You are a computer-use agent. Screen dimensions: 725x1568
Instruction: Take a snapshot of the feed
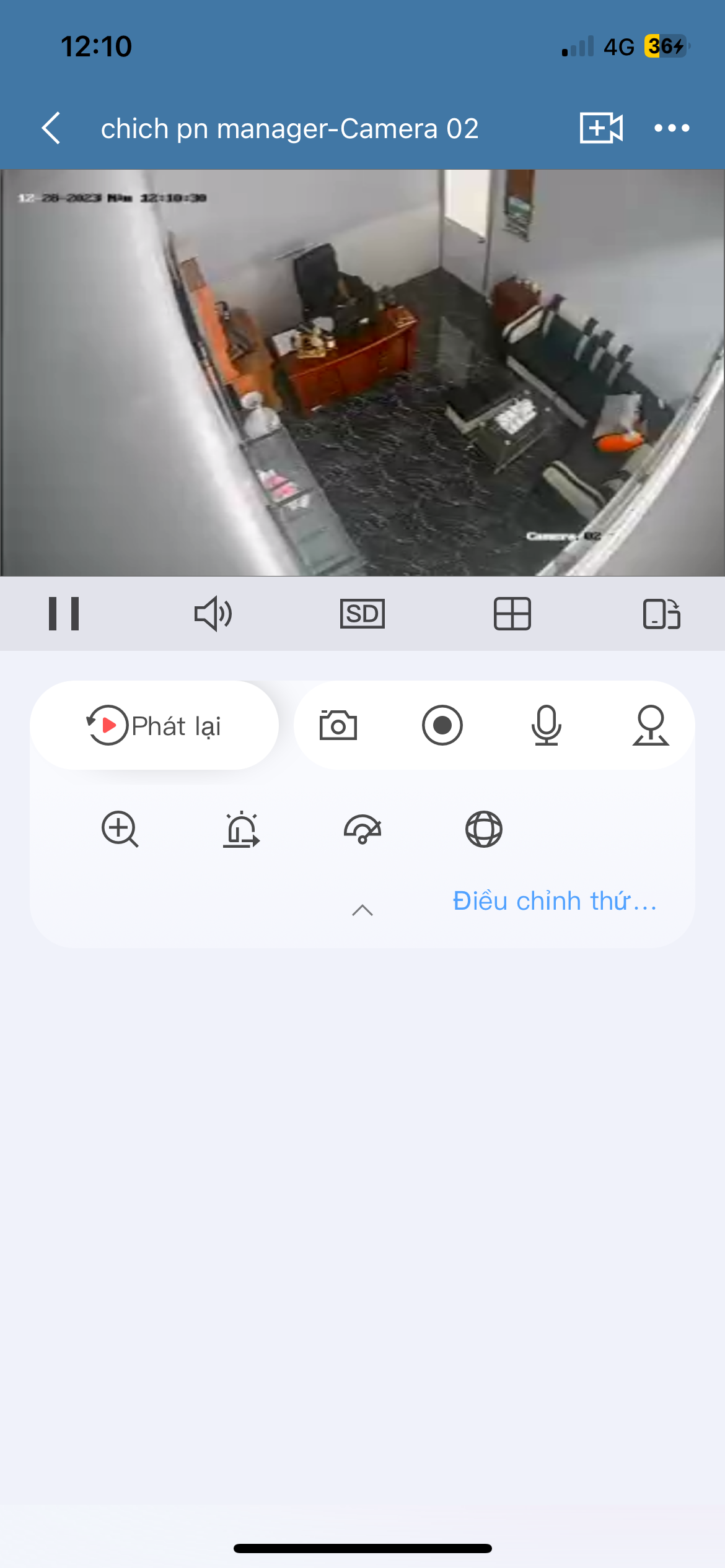[338, 725]
